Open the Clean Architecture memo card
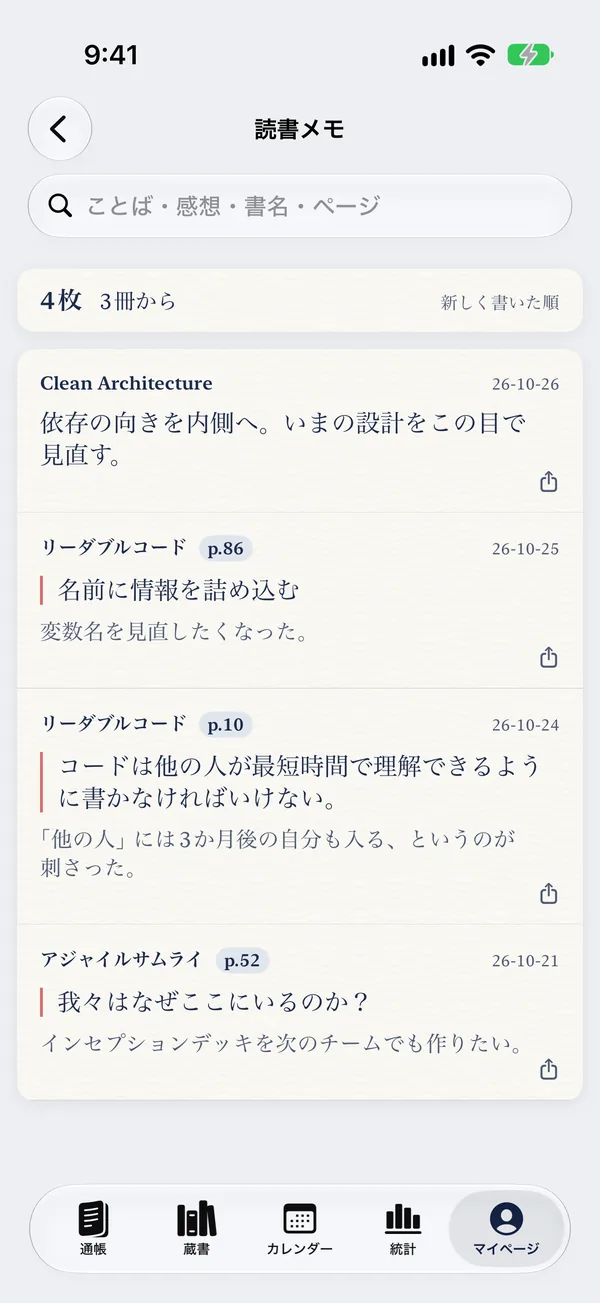This screenshot has height=1303, width=600. click(300, 431)
